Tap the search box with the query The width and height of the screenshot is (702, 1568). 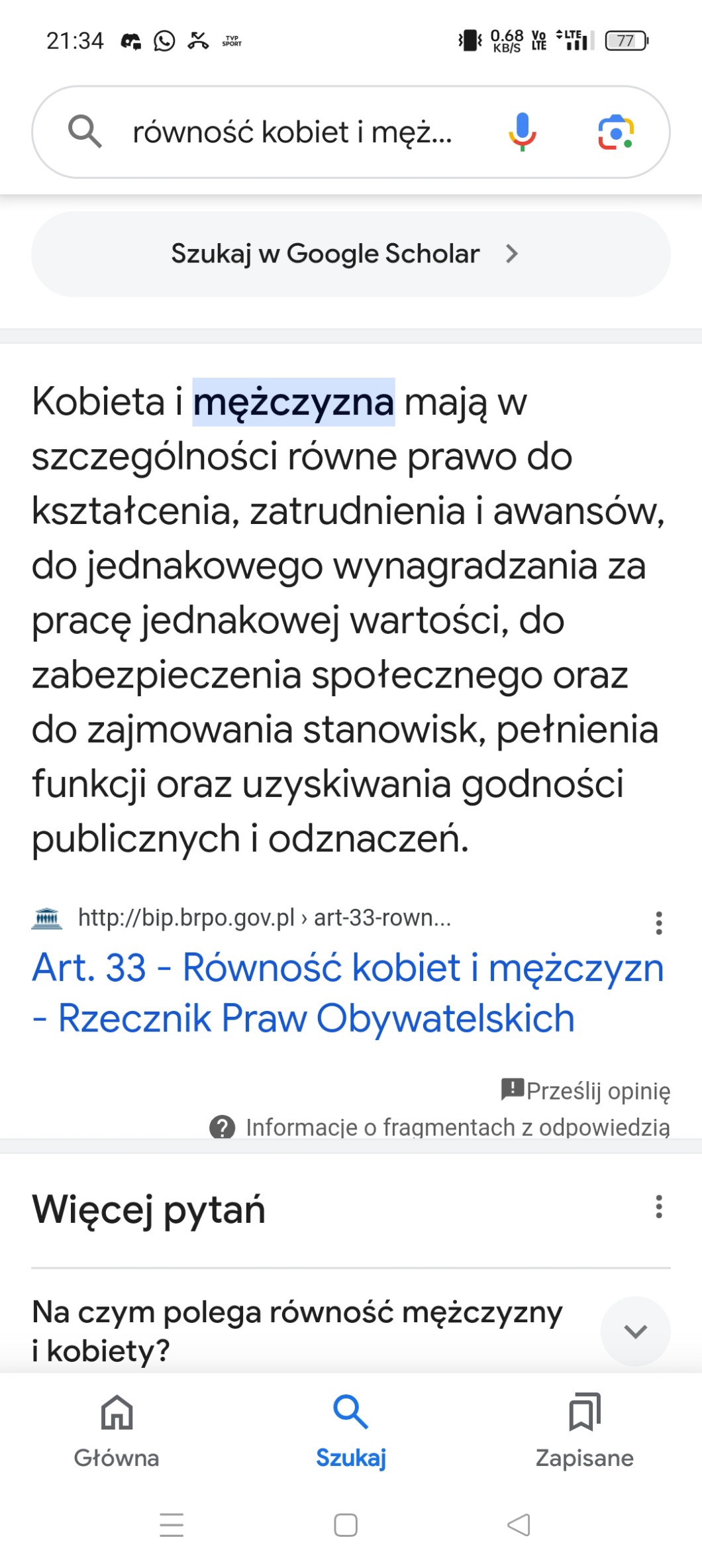click(x=291, y=132)
